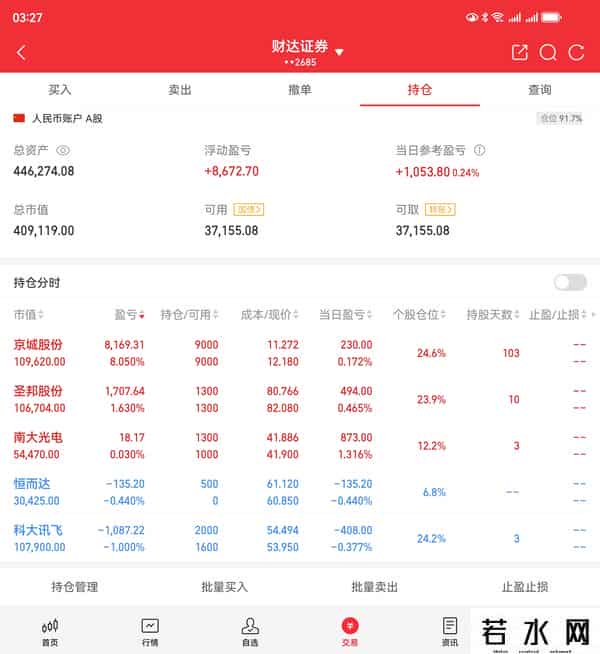Open 批量买入
The image size is (600, 654).
click(225, 587)
